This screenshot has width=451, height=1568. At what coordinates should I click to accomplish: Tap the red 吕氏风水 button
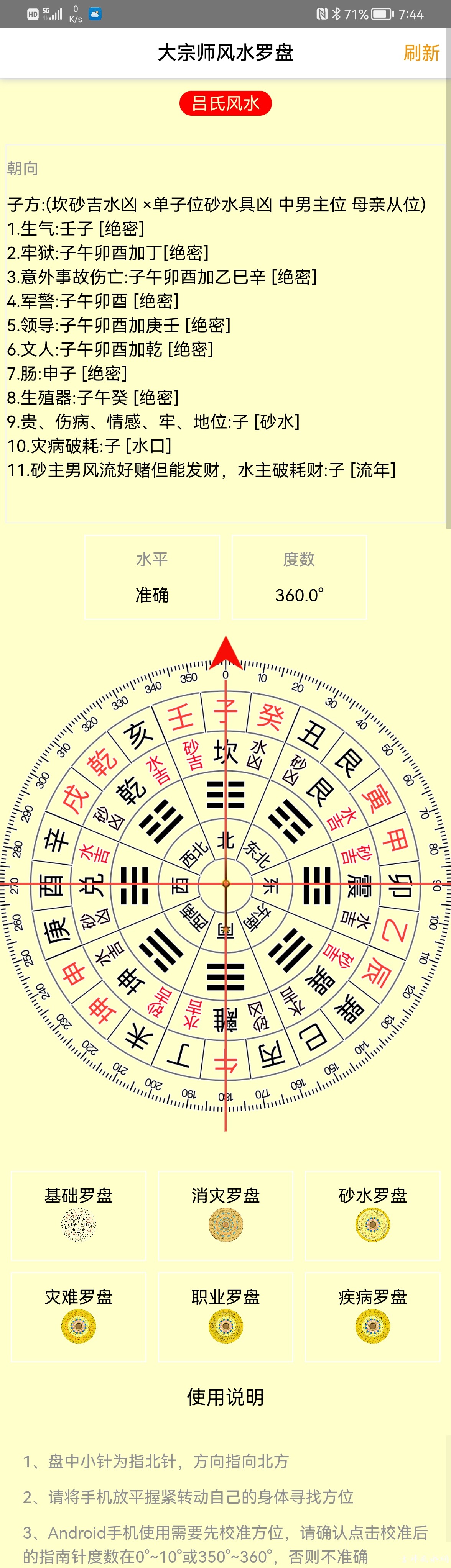pos(225,103)
